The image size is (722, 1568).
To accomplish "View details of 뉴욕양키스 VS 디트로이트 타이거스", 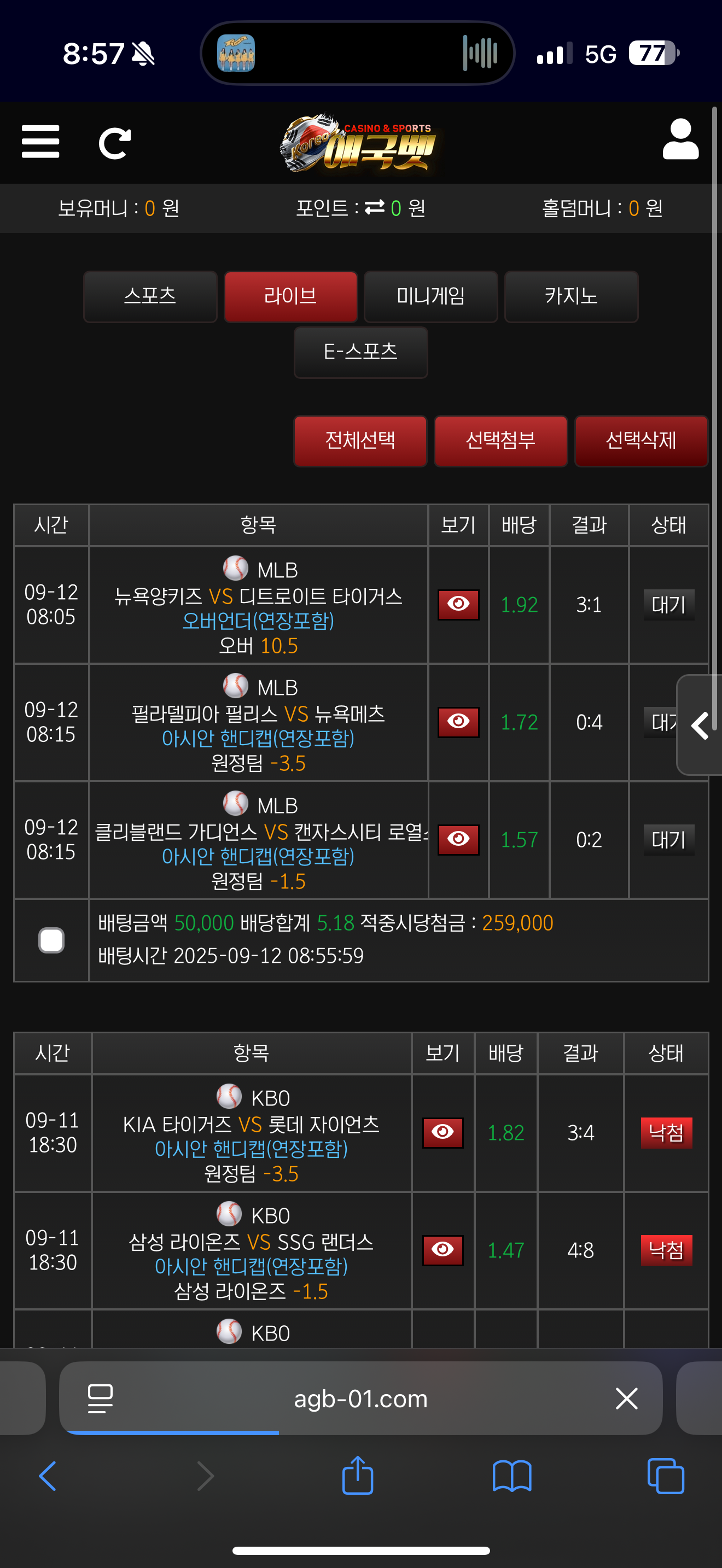I will [x=458, y=605].
